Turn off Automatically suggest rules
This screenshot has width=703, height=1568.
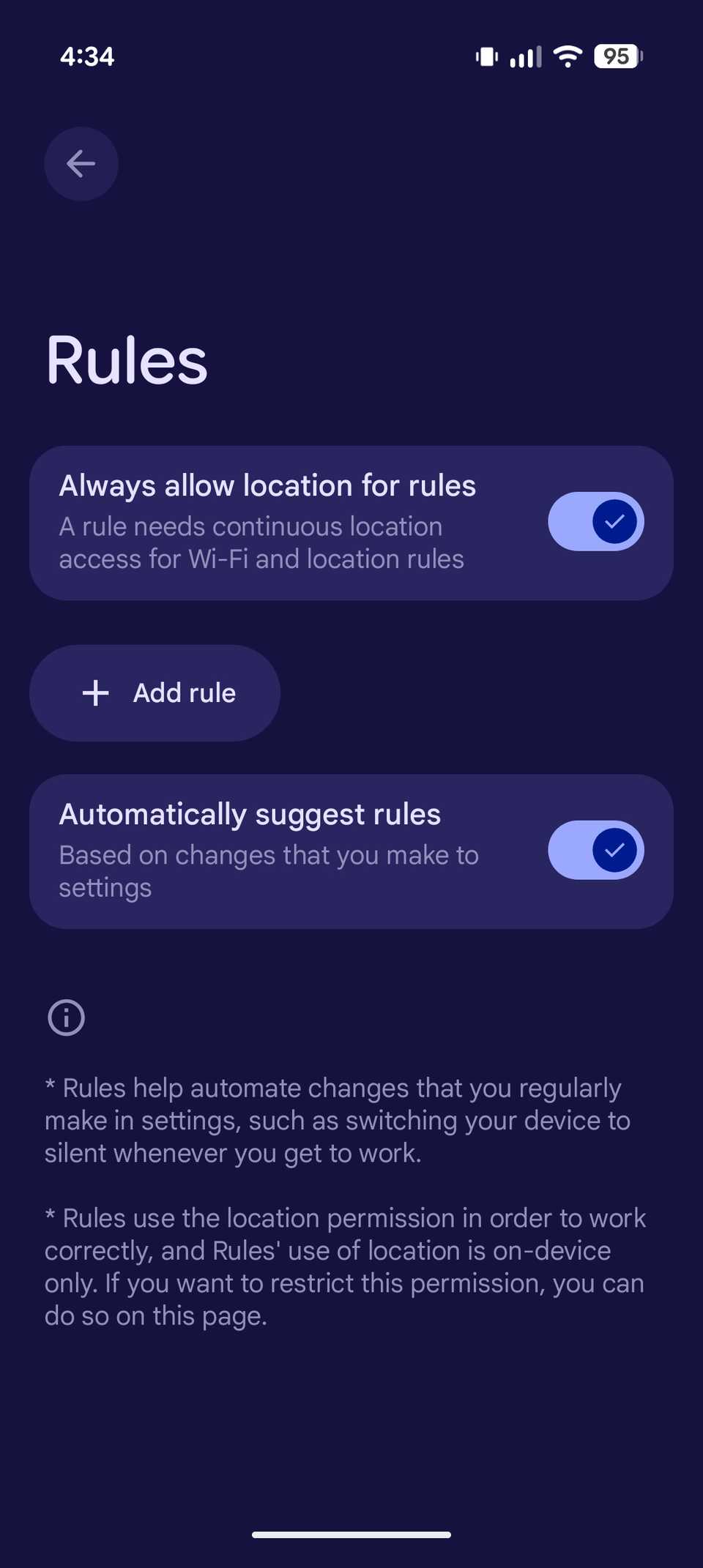pyautogui.click(x=595, y=850)
